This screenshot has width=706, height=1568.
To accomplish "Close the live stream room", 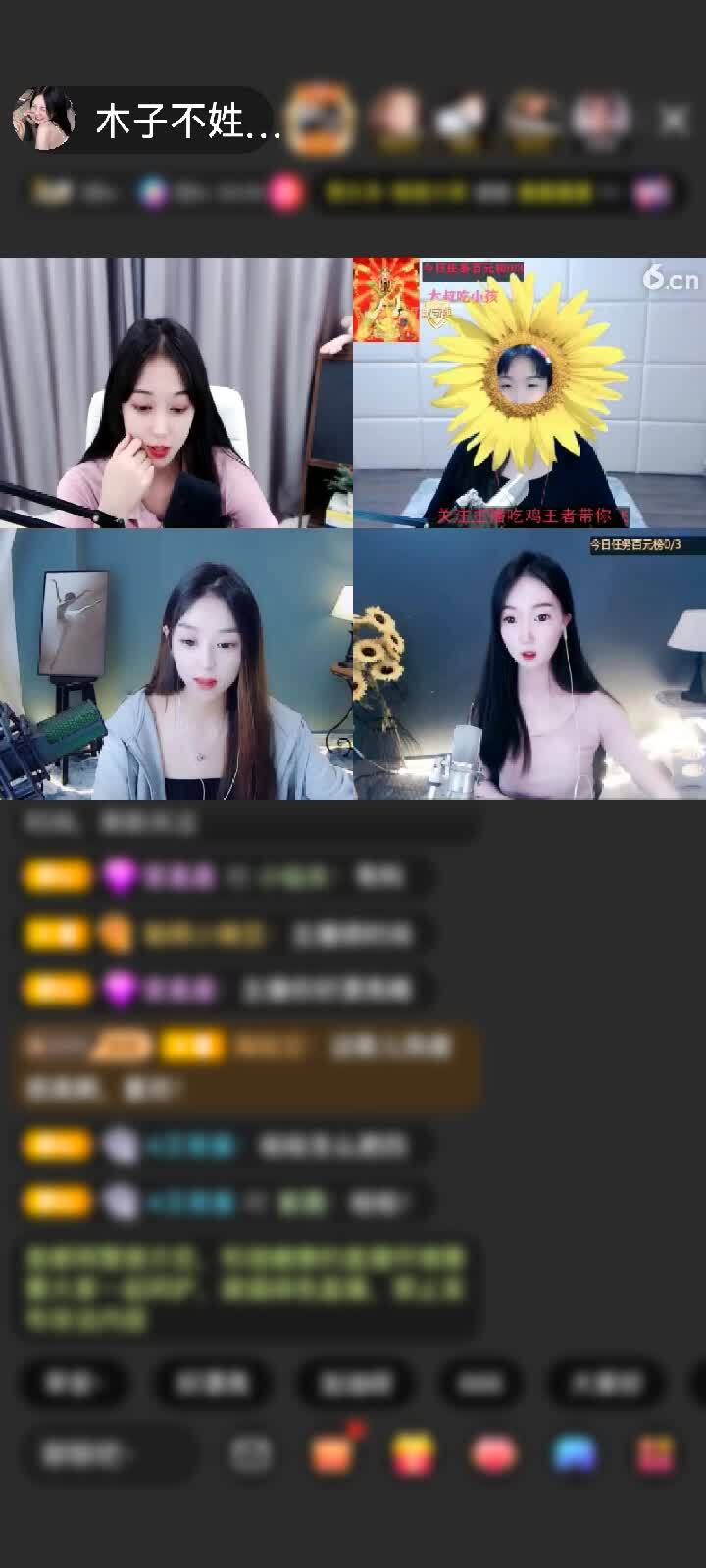I will (674, 121).
